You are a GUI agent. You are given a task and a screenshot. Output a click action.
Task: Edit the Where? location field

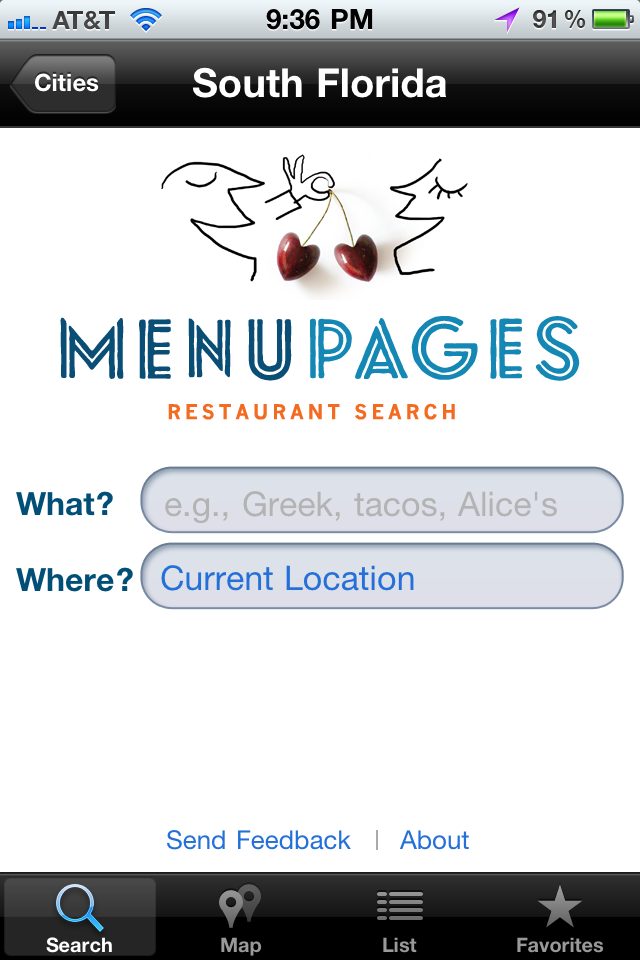pos(382,578)
